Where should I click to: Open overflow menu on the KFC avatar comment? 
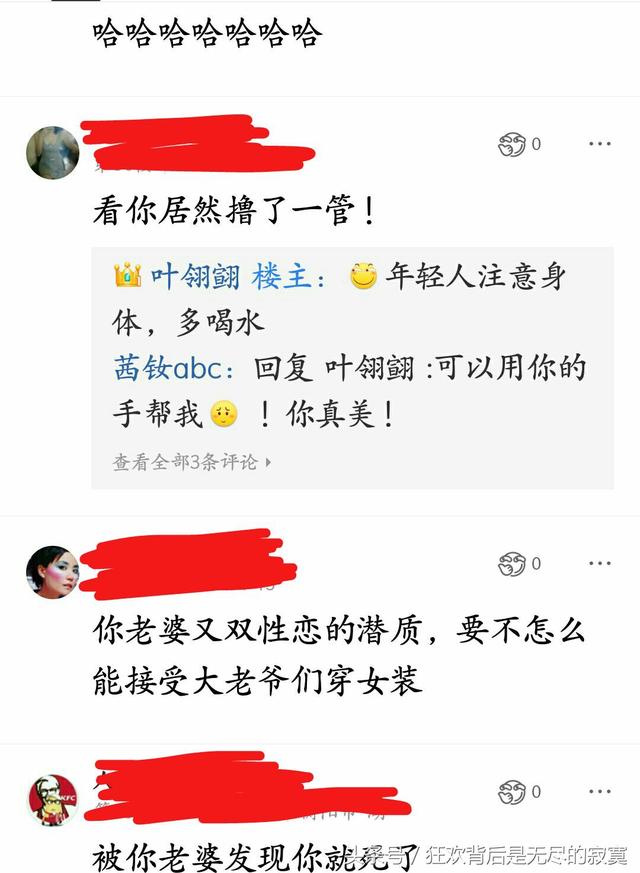point(599,792)
